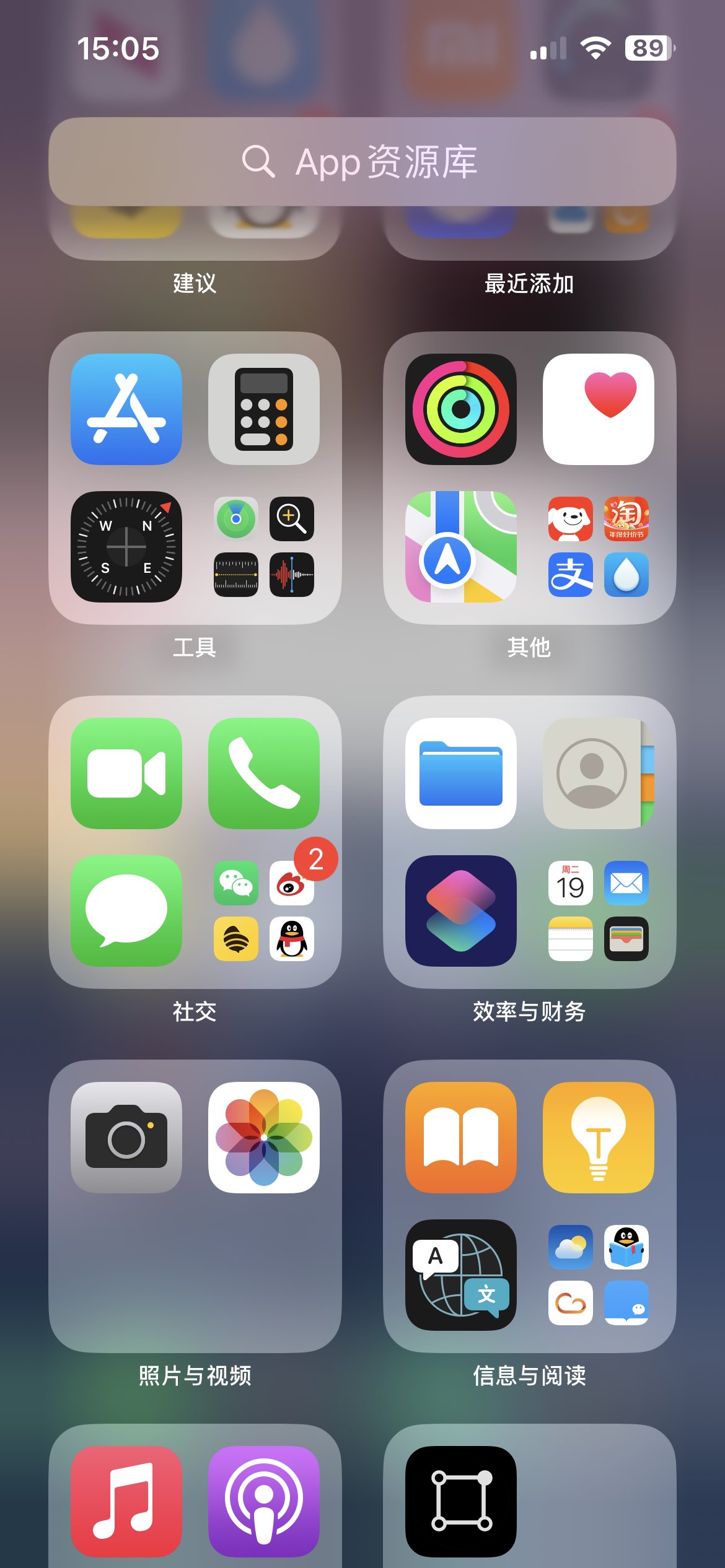Open the Phone app

pos(264,773)
